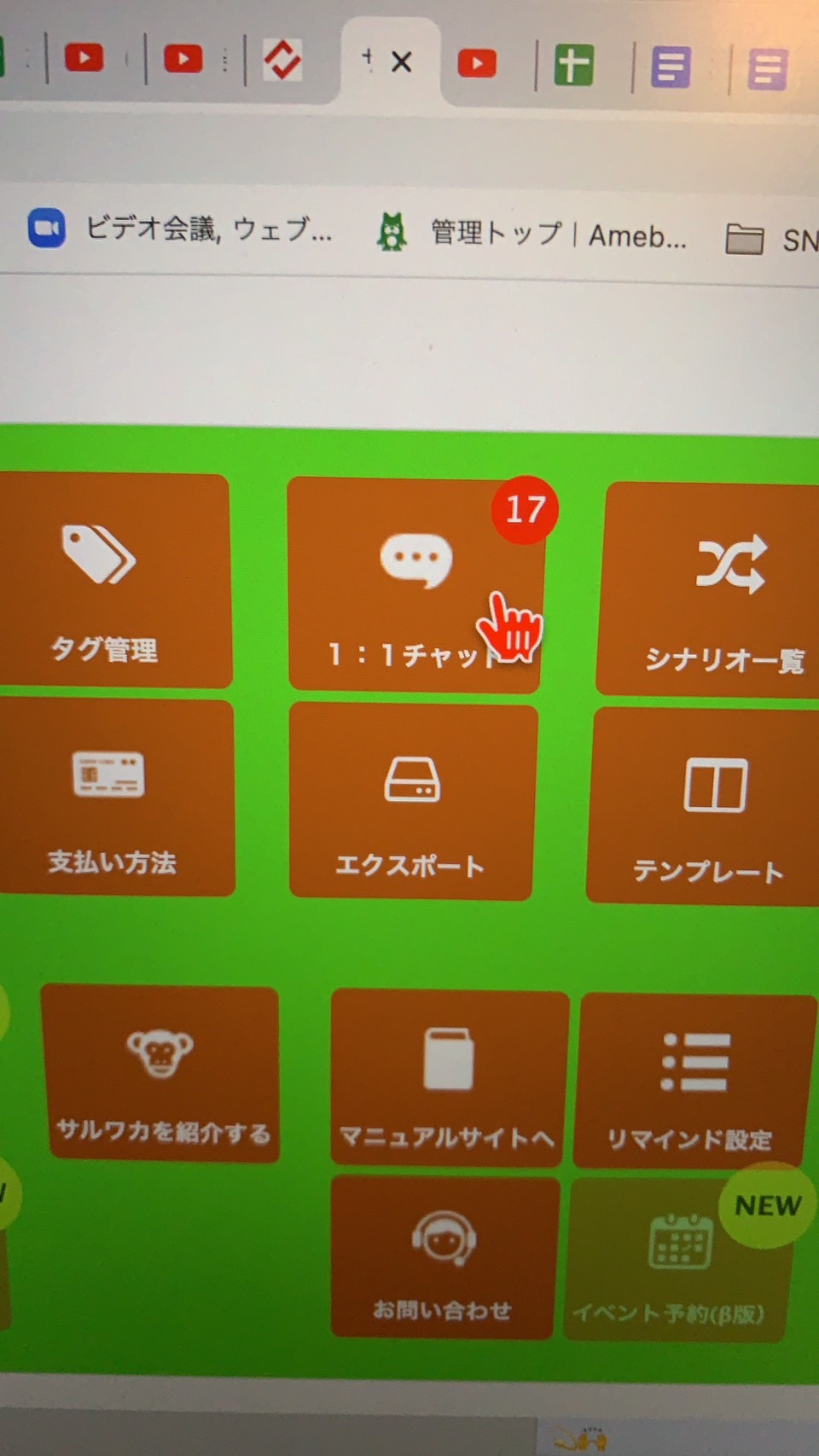Open the 管理トップ Ameba bookmark

(x=532, y=233)
